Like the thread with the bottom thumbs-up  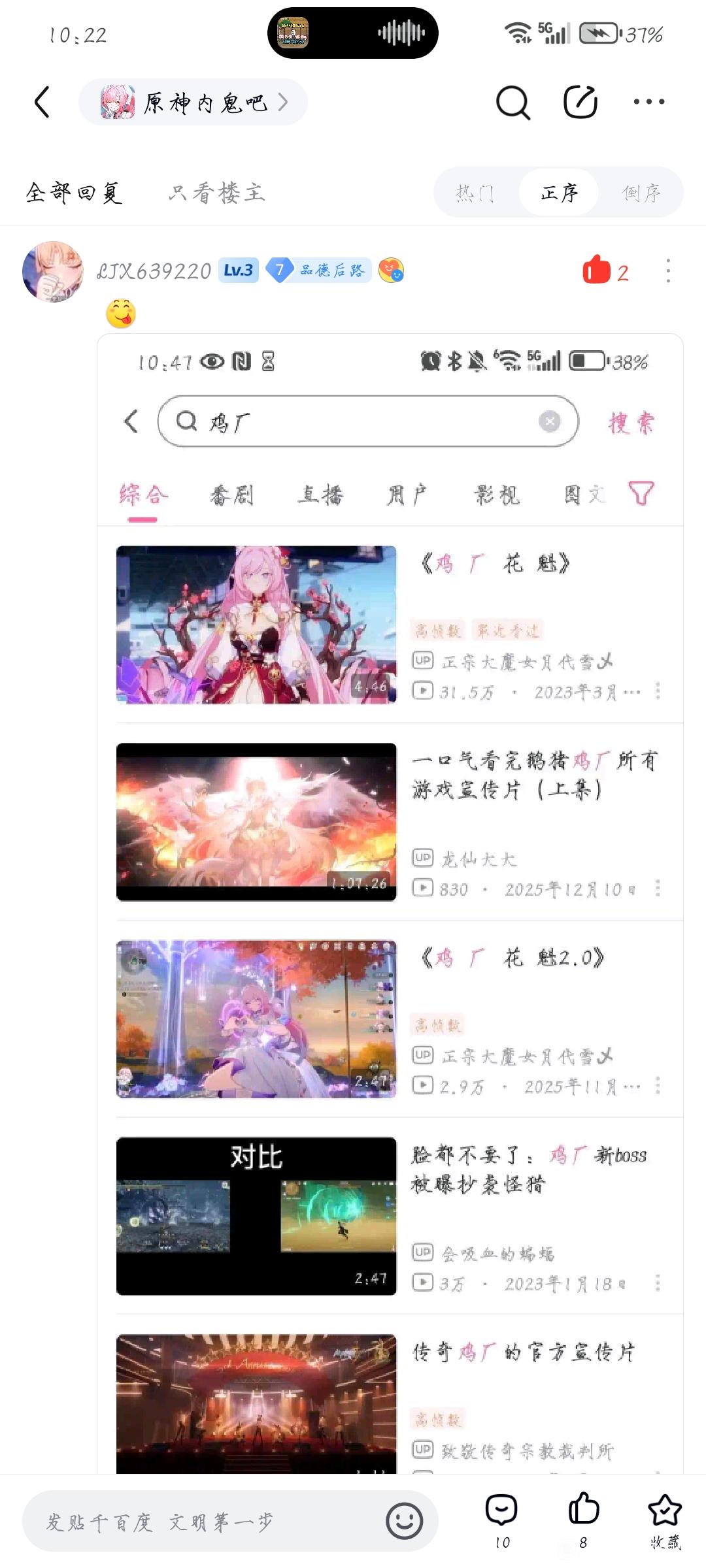[x=583, y=1521]
